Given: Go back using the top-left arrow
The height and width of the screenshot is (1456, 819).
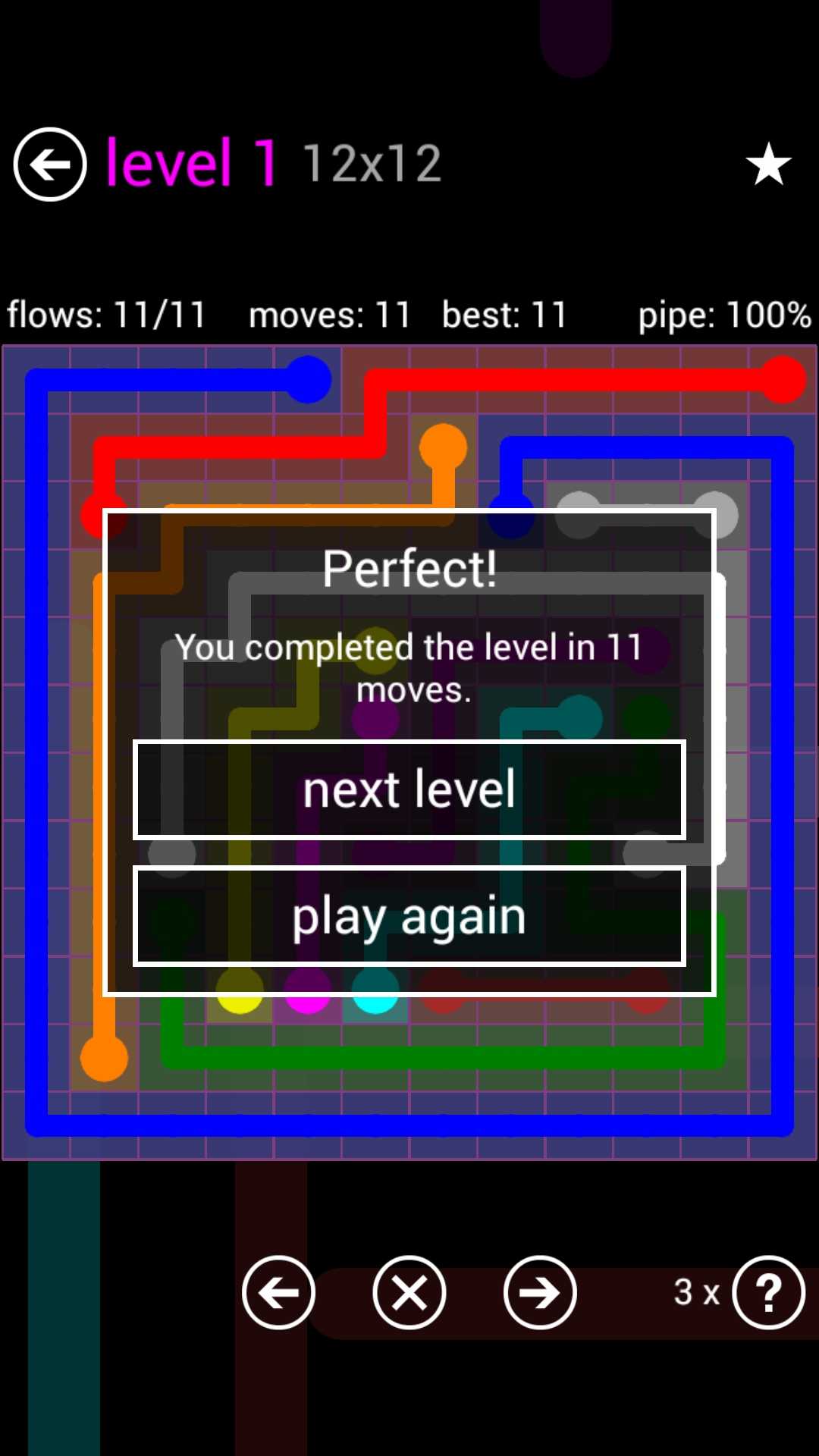Looking at the screenshot, I should 50,164.
